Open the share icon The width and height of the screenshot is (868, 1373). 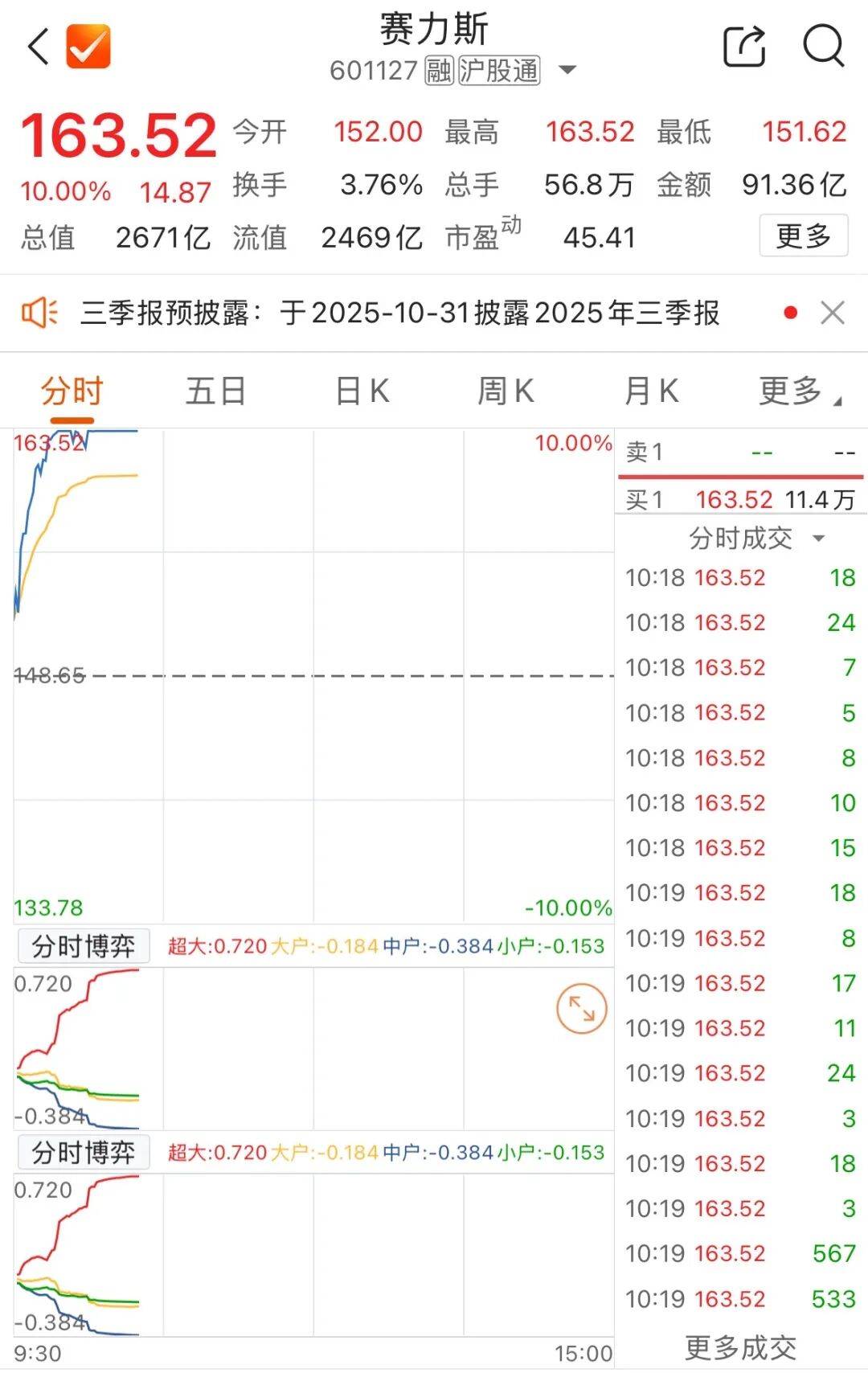coord(744,47)
